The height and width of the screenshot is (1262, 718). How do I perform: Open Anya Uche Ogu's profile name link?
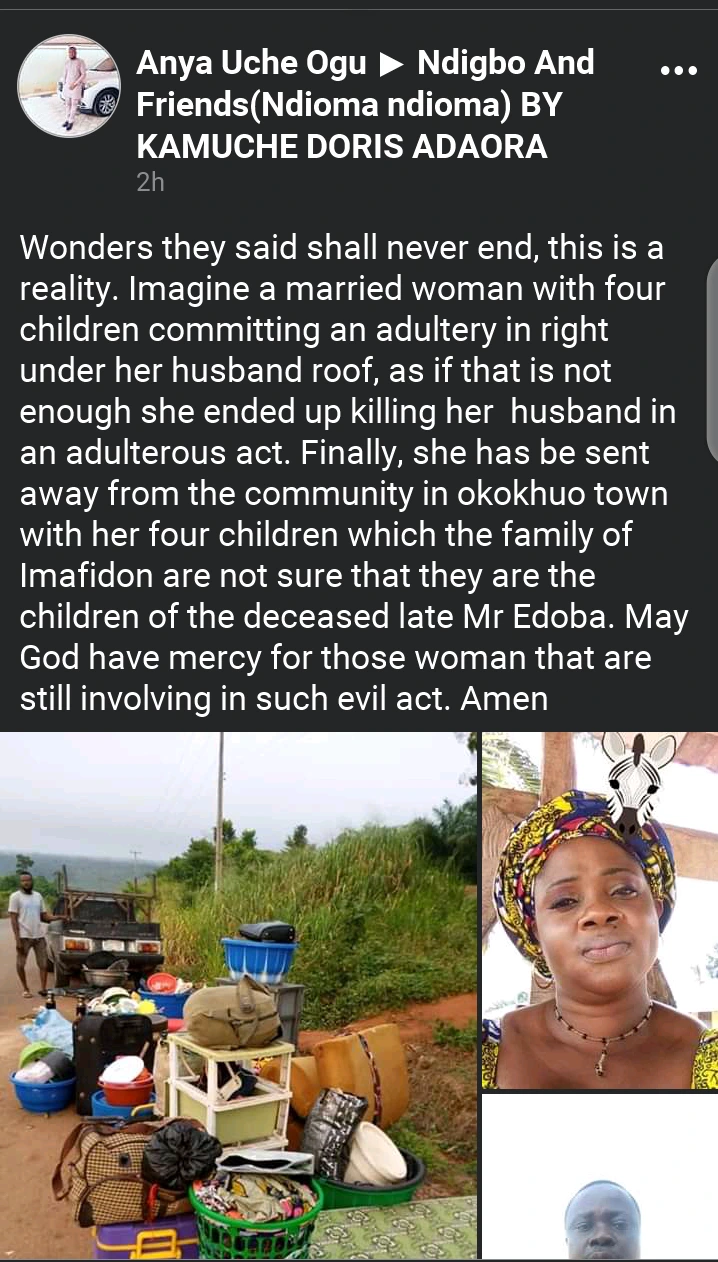252,64
